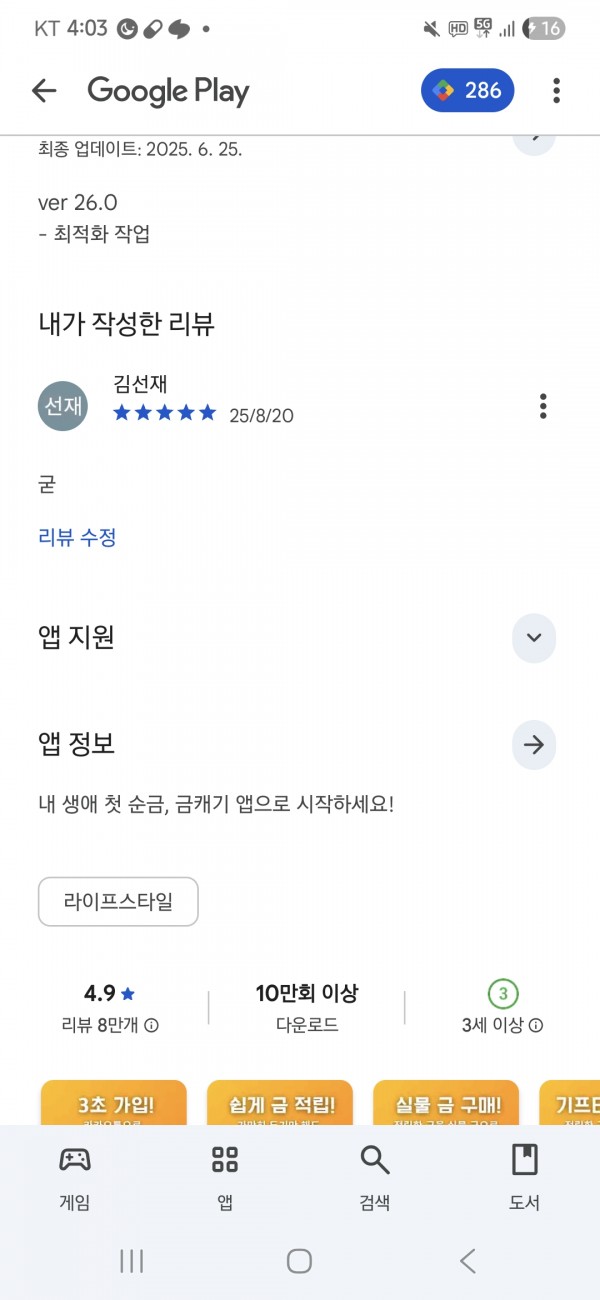Image resolution: width=600 pixels, height=1300 pixels.
Task: Tap the info icon next to 3세 이상
Action: coord(536,1025)
